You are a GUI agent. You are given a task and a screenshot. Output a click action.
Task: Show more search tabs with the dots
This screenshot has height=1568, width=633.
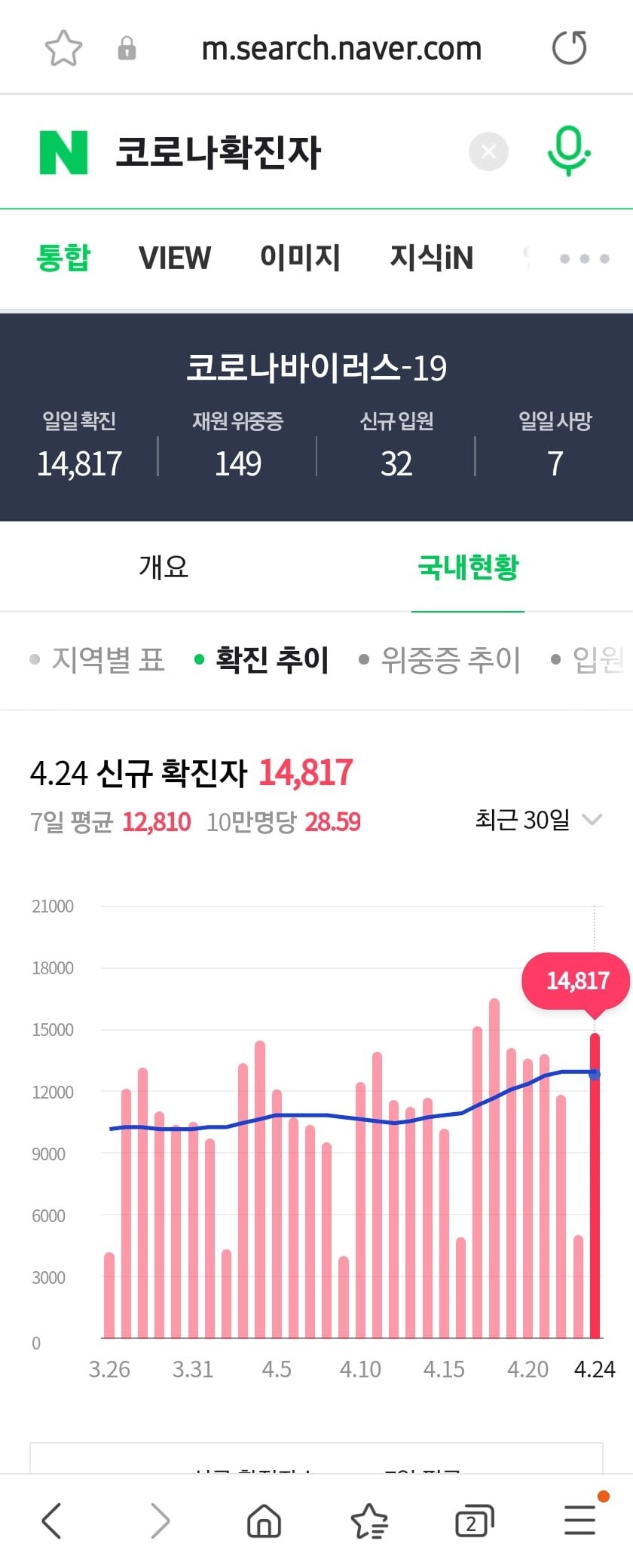(x=585, y=258)
